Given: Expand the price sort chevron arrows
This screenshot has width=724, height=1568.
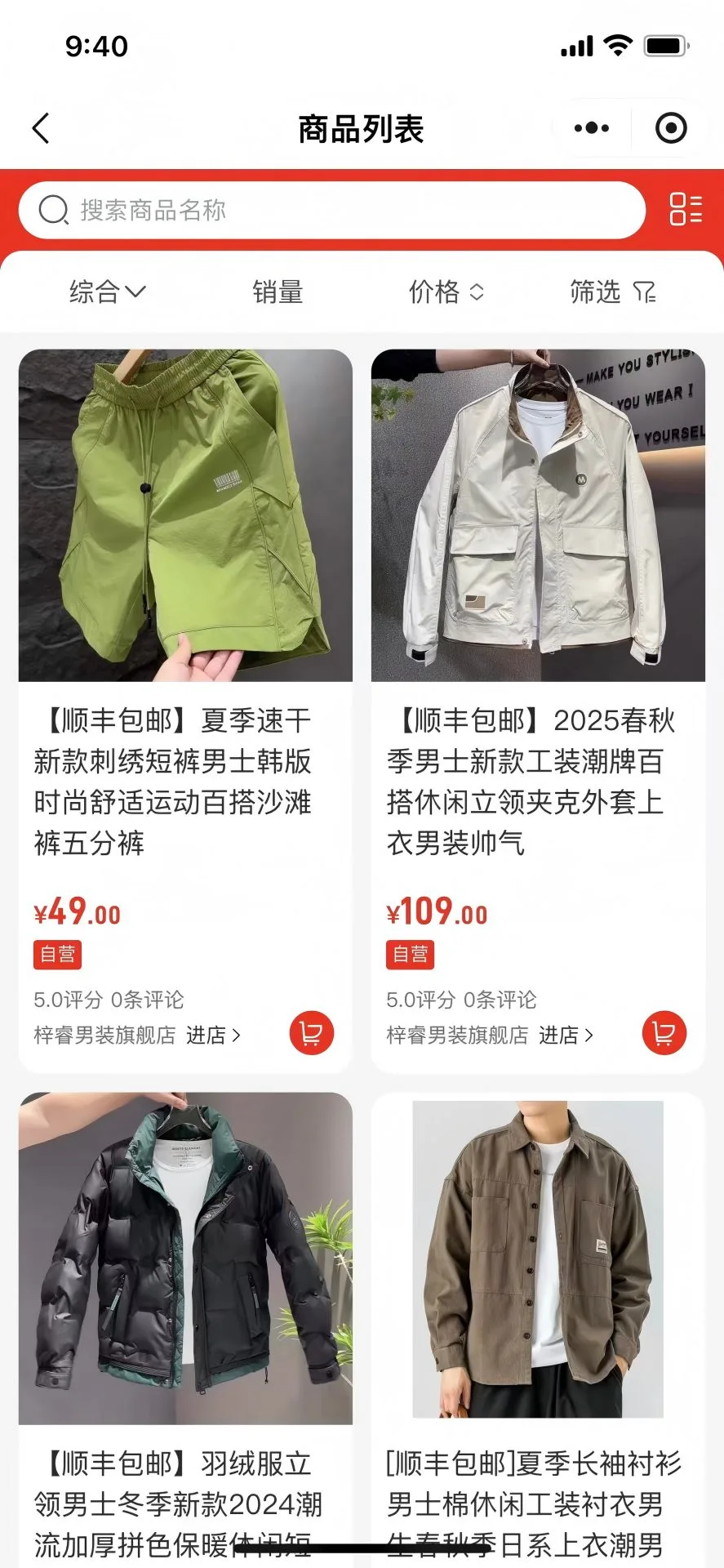Looking at the screenshot, I should [x=477, y=292].
